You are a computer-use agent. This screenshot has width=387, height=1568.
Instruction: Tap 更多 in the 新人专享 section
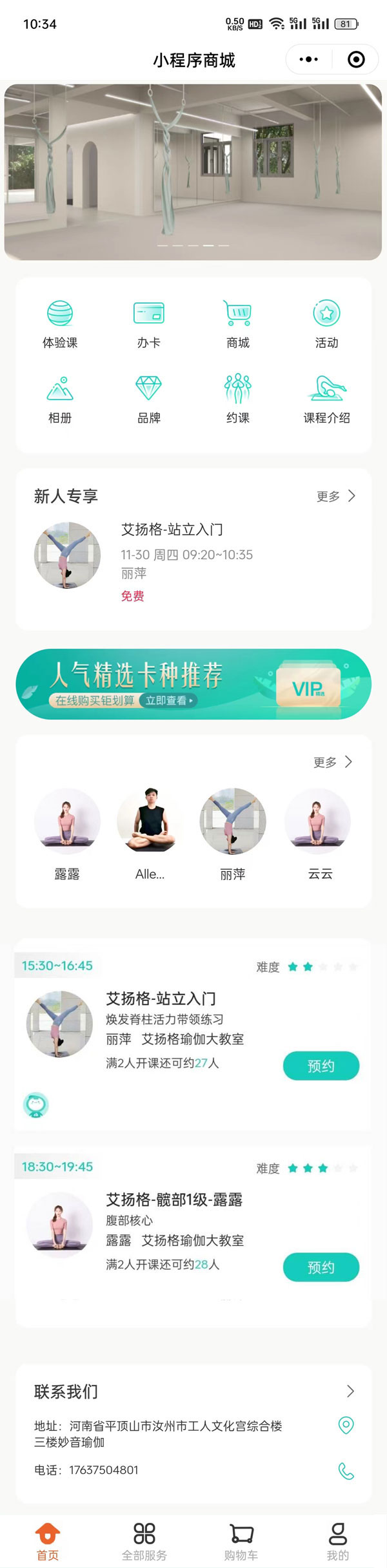(335, 496)
